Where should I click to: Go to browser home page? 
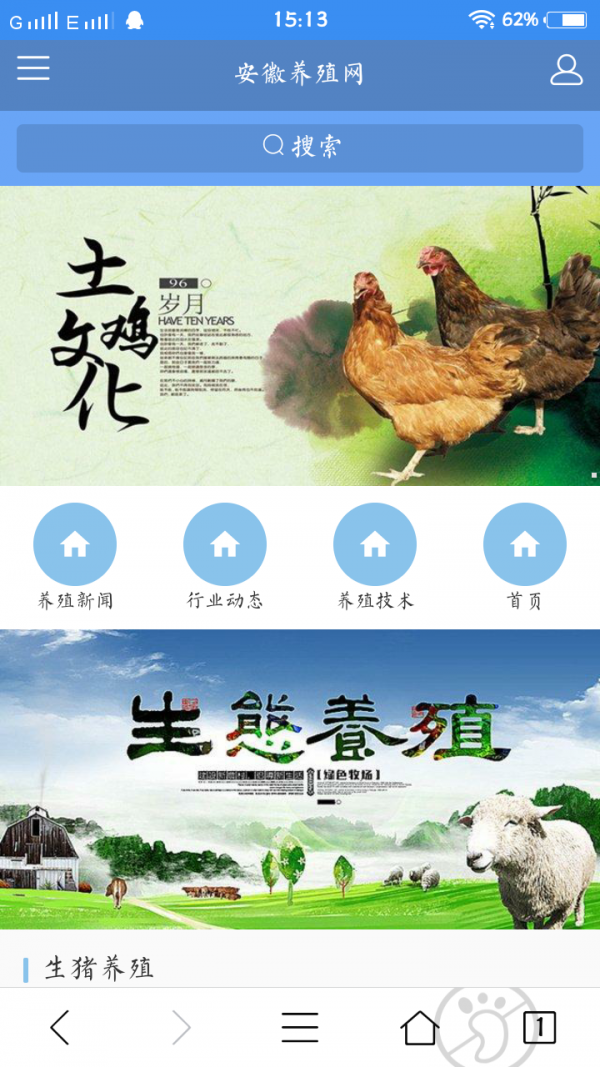(x=419, y=1027)
